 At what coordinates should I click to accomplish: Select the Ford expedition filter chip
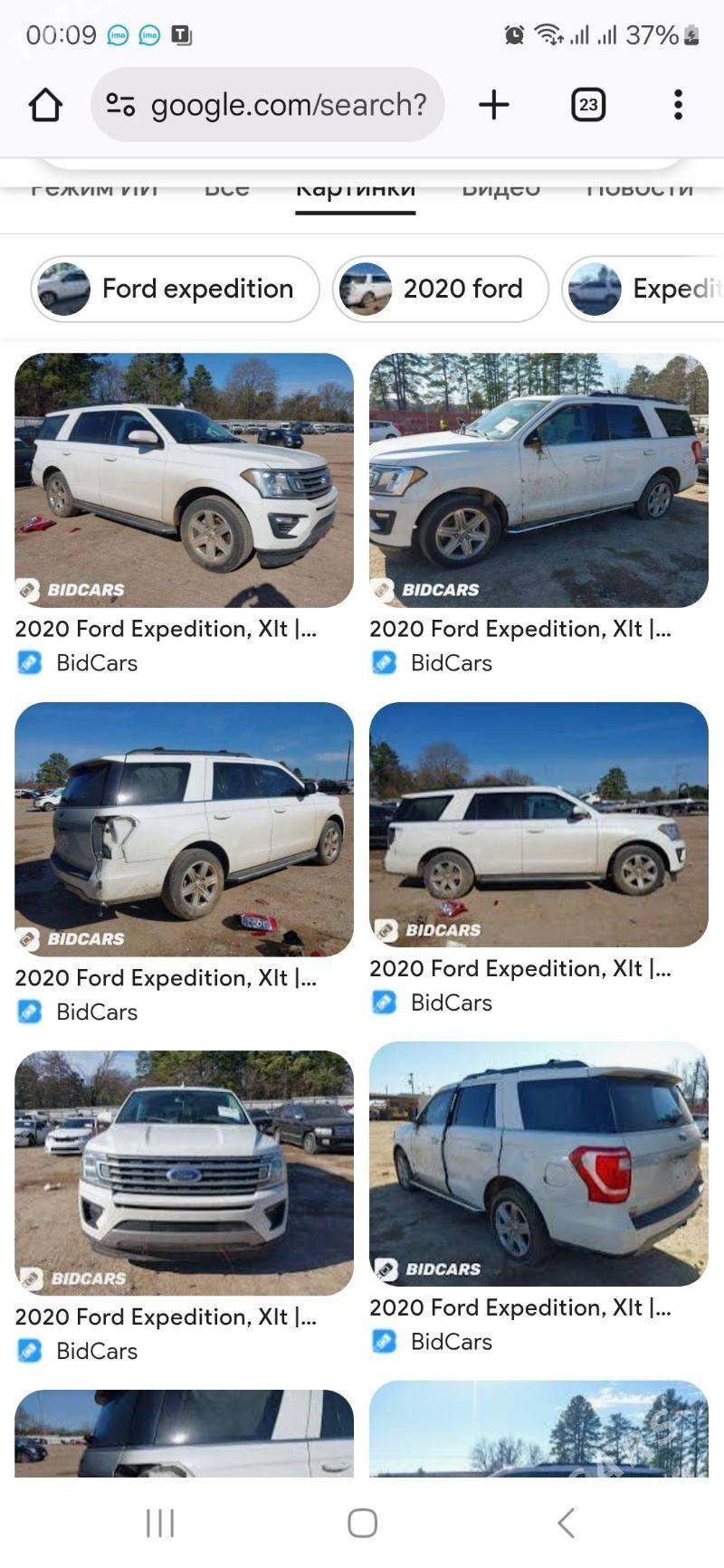click(x=175, y=289)
